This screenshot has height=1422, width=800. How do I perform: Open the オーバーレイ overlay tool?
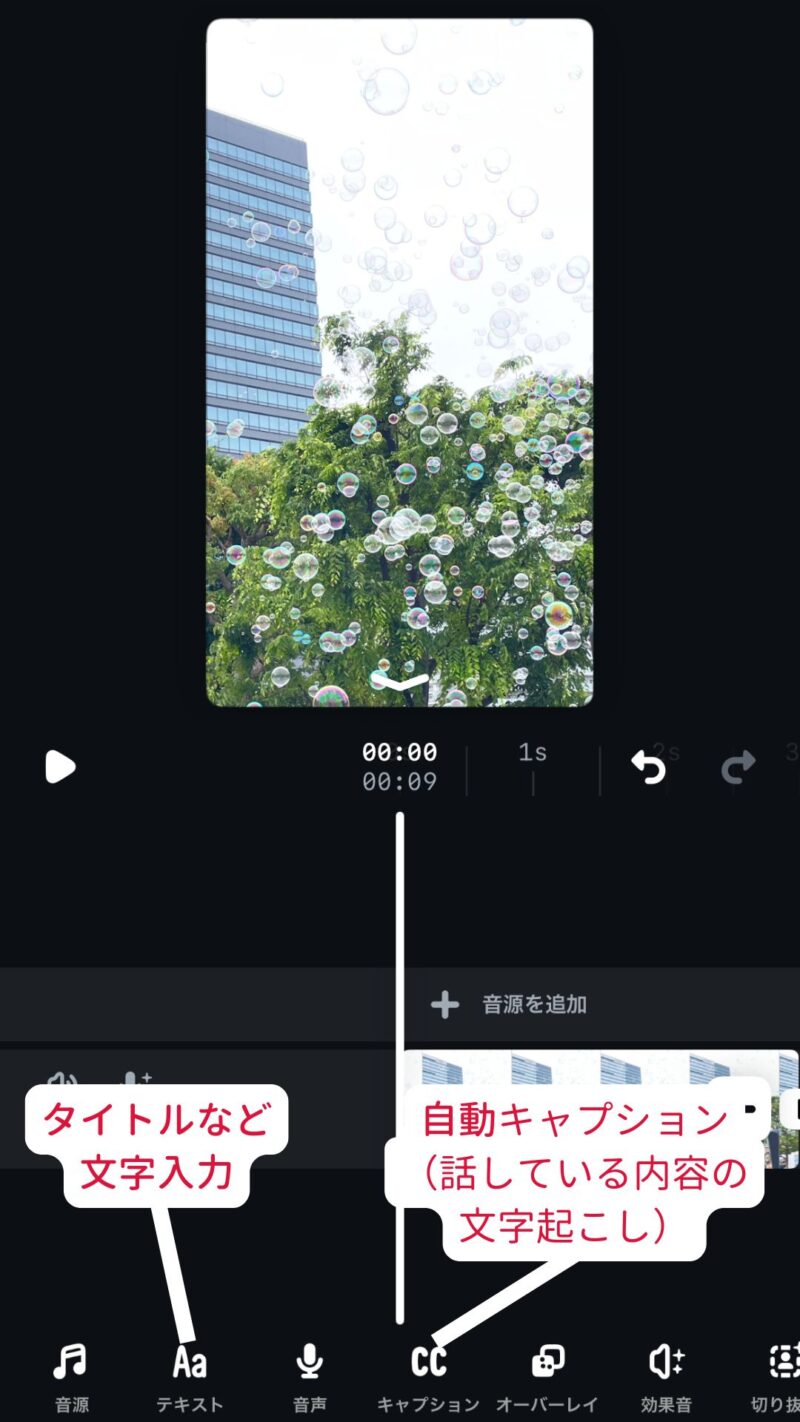[x=547, y=1375]
